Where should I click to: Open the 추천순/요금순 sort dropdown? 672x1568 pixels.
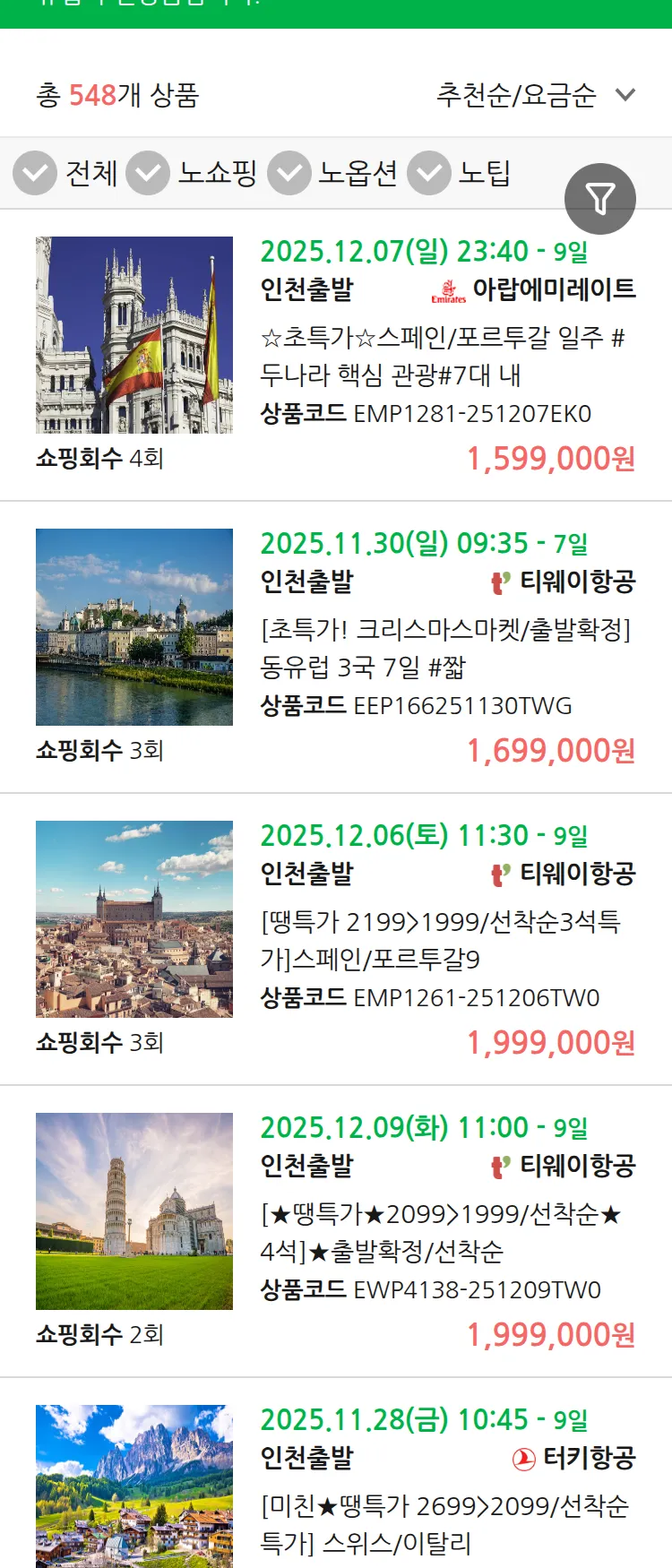[516, 94]
